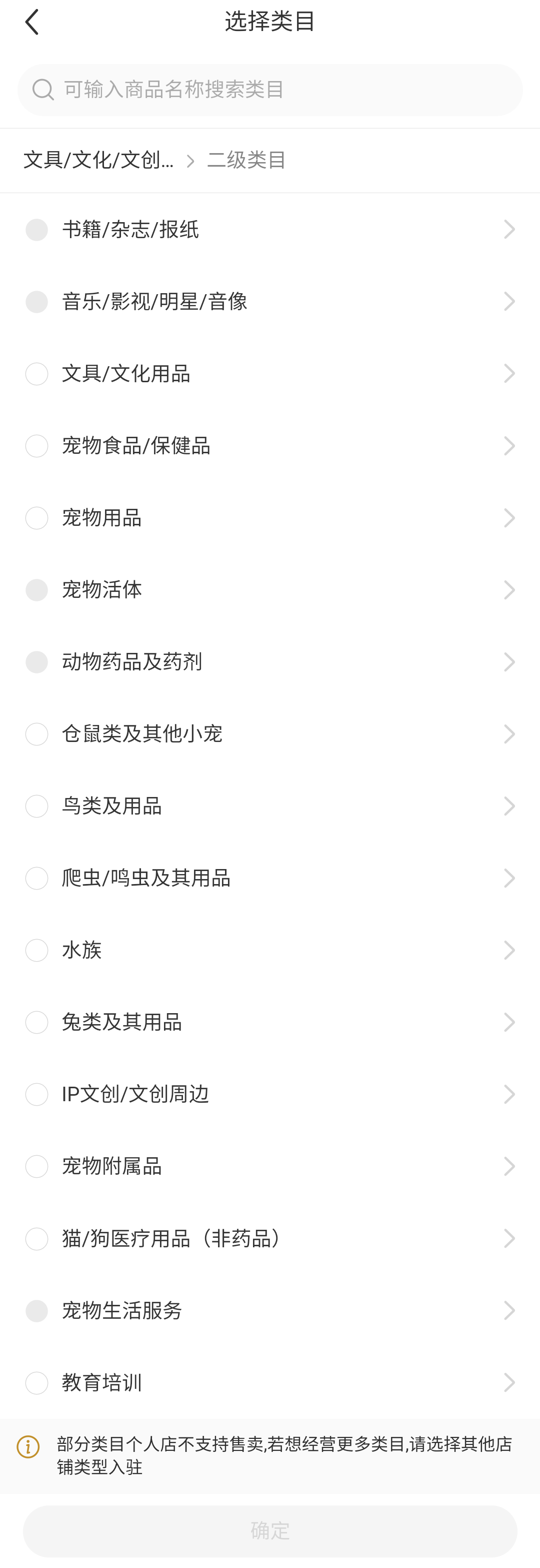This screenshot has width=540, height=1568.
Task: Open the 鸟类及用品 category
Action: pos(270,806)
